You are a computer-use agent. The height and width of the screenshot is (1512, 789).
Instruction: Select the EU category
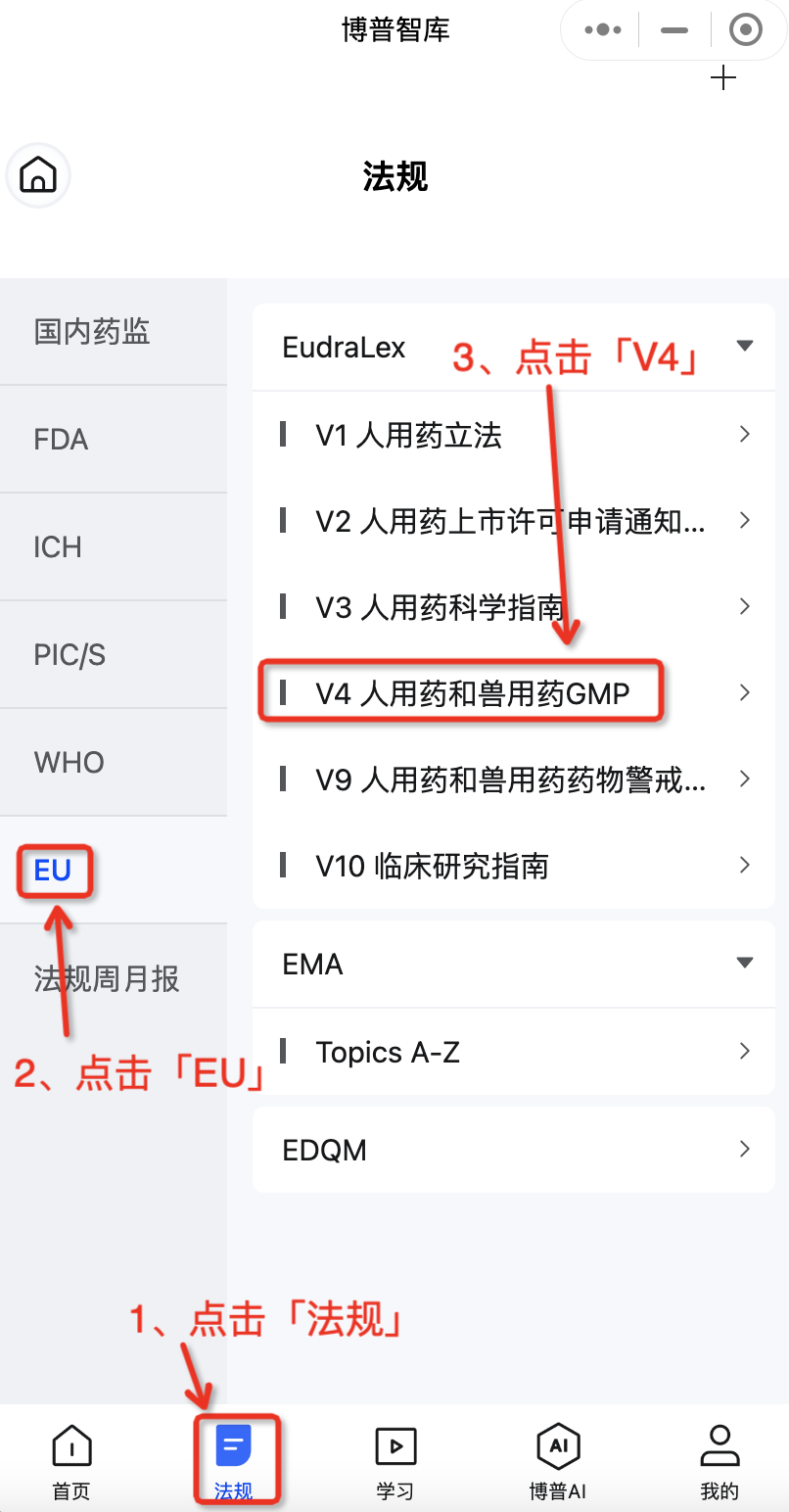pos(53,870)
